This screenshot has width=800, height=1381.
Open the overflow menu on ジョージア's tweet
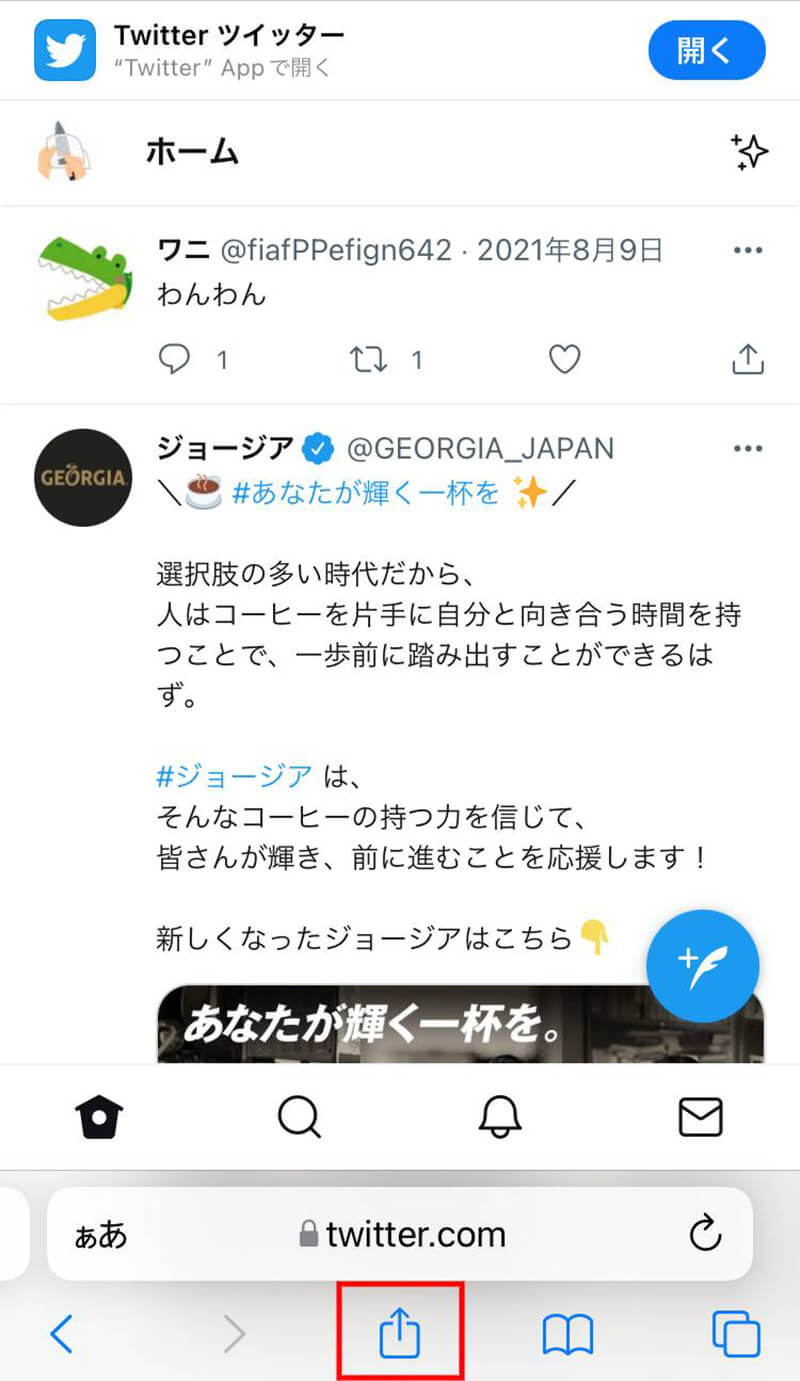[x=748, y=449]
